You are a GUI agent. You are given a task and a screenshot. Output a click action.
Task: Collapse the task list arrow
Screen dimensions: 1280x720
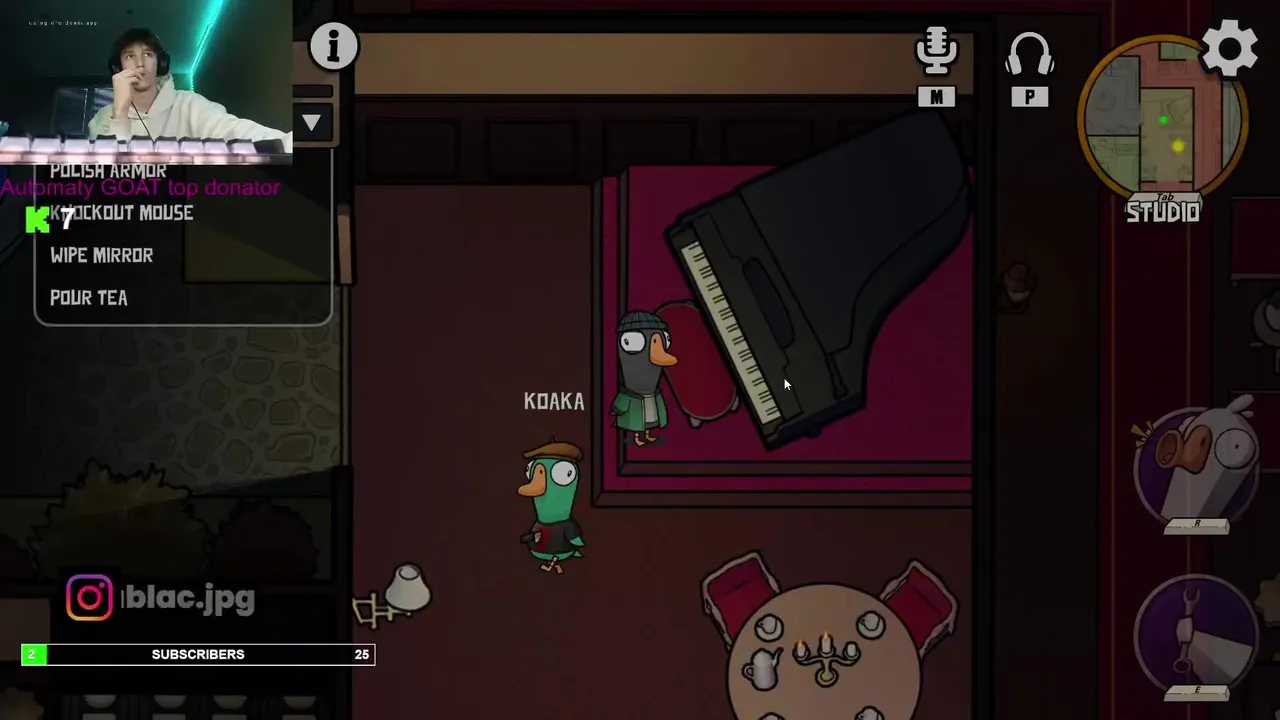pos(312,123)
